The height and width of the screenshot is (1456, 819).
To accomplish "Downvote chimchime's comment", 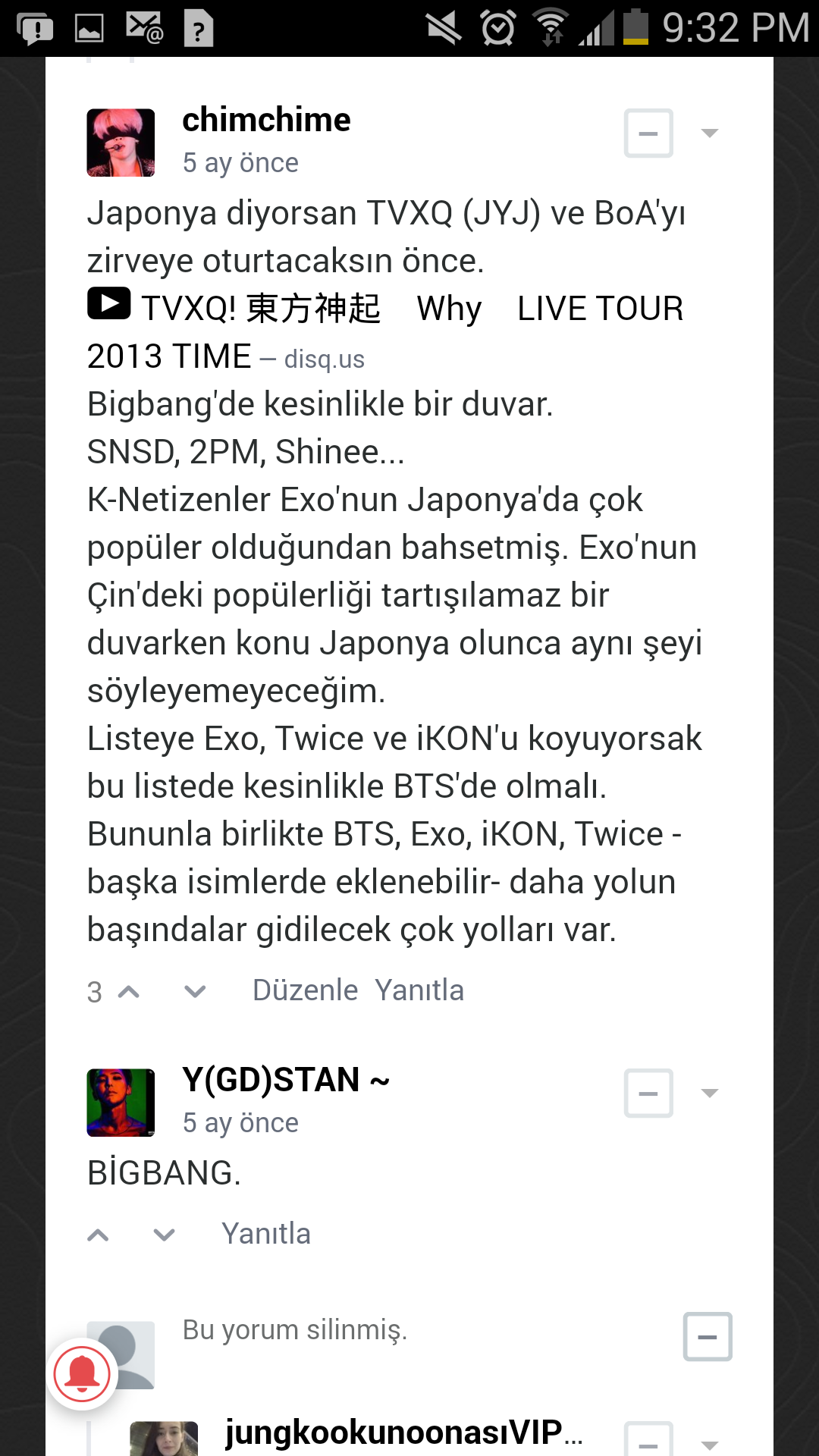I will (195, 991).
